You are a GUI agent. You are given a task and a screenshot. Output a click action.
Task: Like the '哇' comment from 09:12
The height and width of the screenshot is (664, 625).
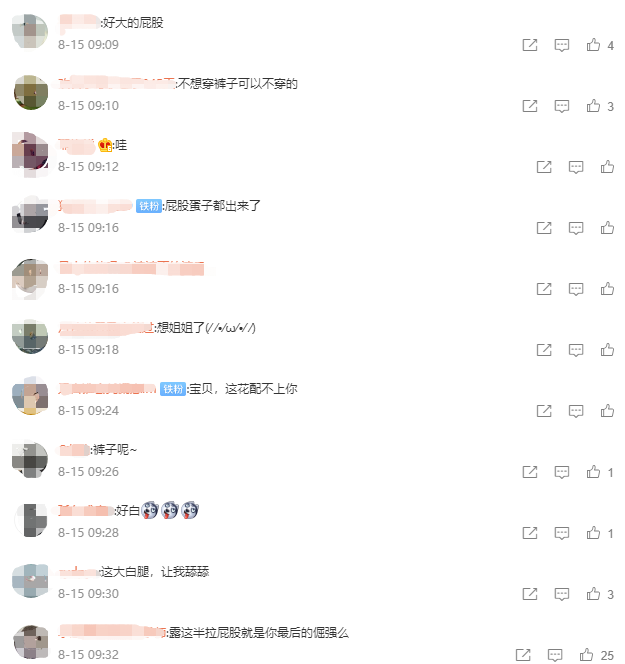pos(607,167)
